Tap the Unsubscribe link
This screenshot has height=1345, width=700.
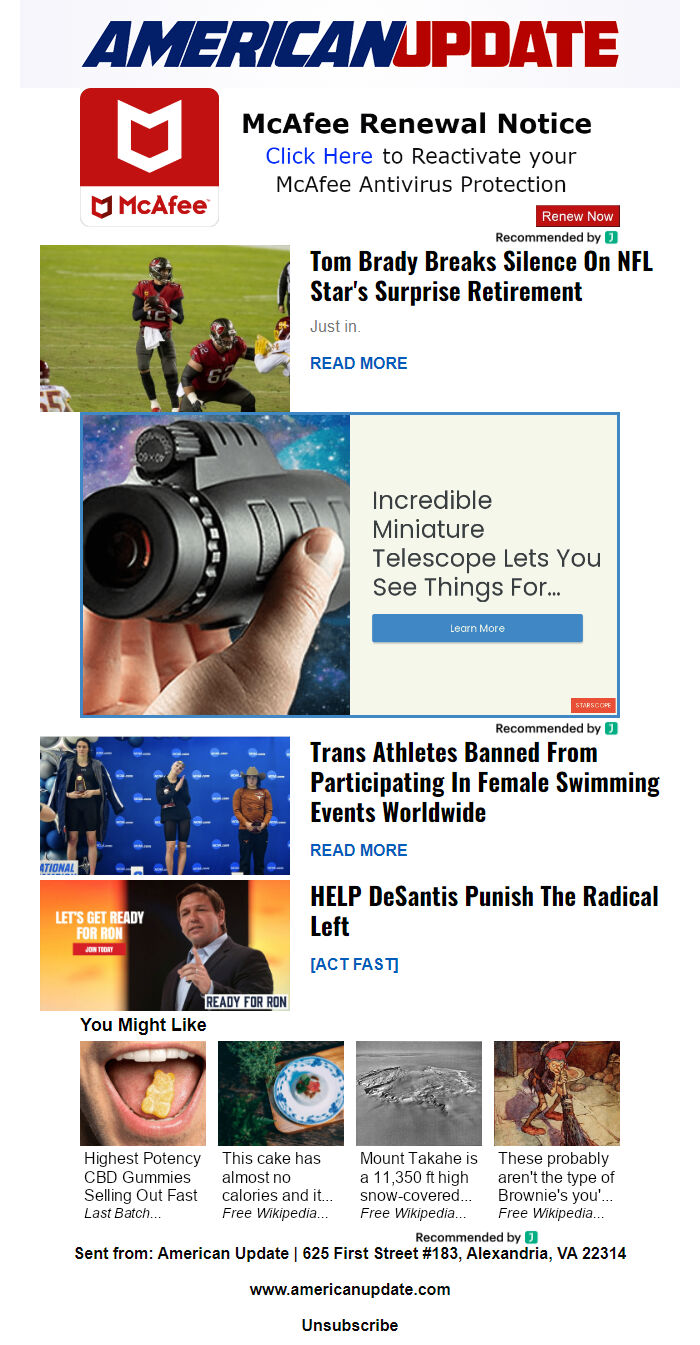coord(350,1325)
